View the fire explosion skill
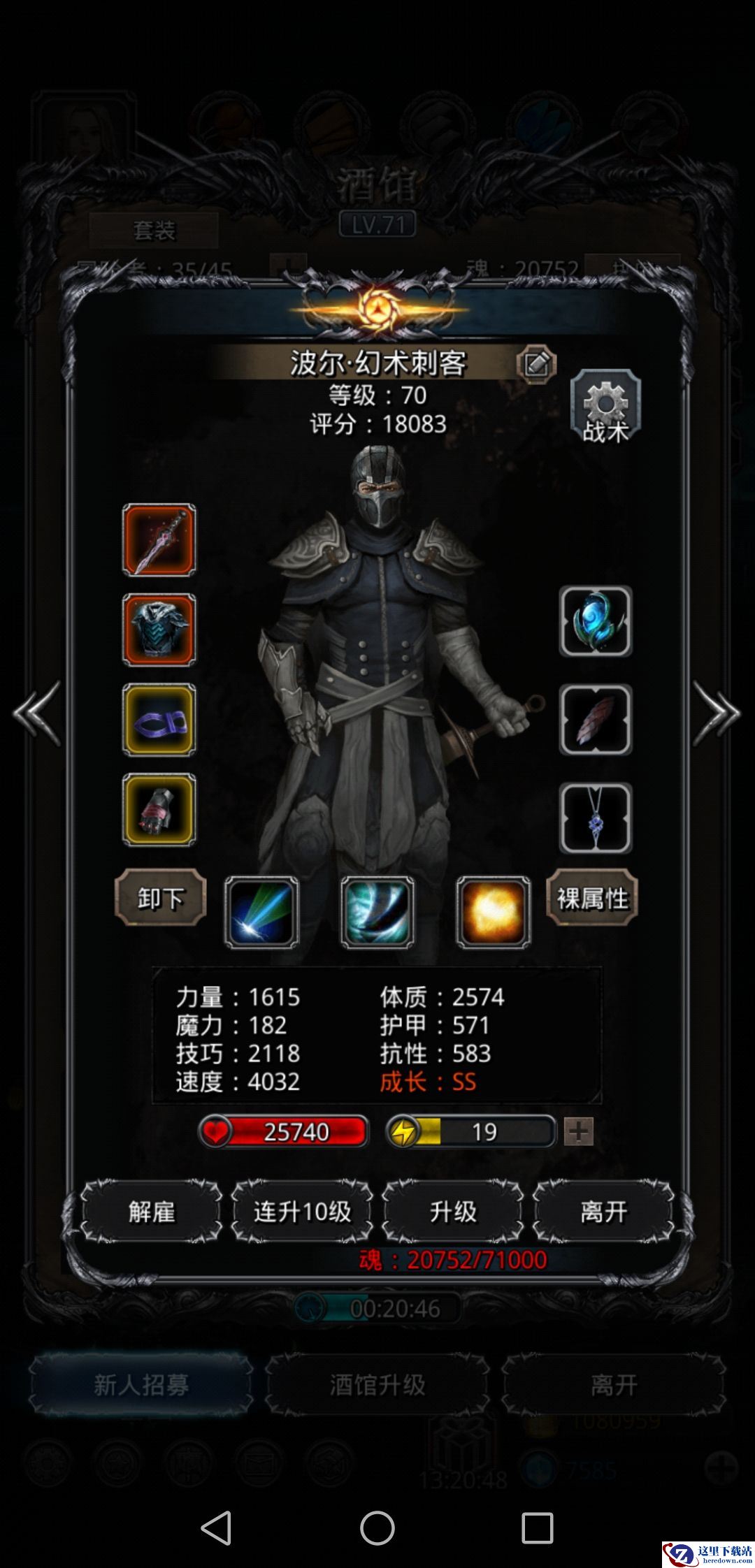This screenshot has width=755, height=1568. (494, 912)
